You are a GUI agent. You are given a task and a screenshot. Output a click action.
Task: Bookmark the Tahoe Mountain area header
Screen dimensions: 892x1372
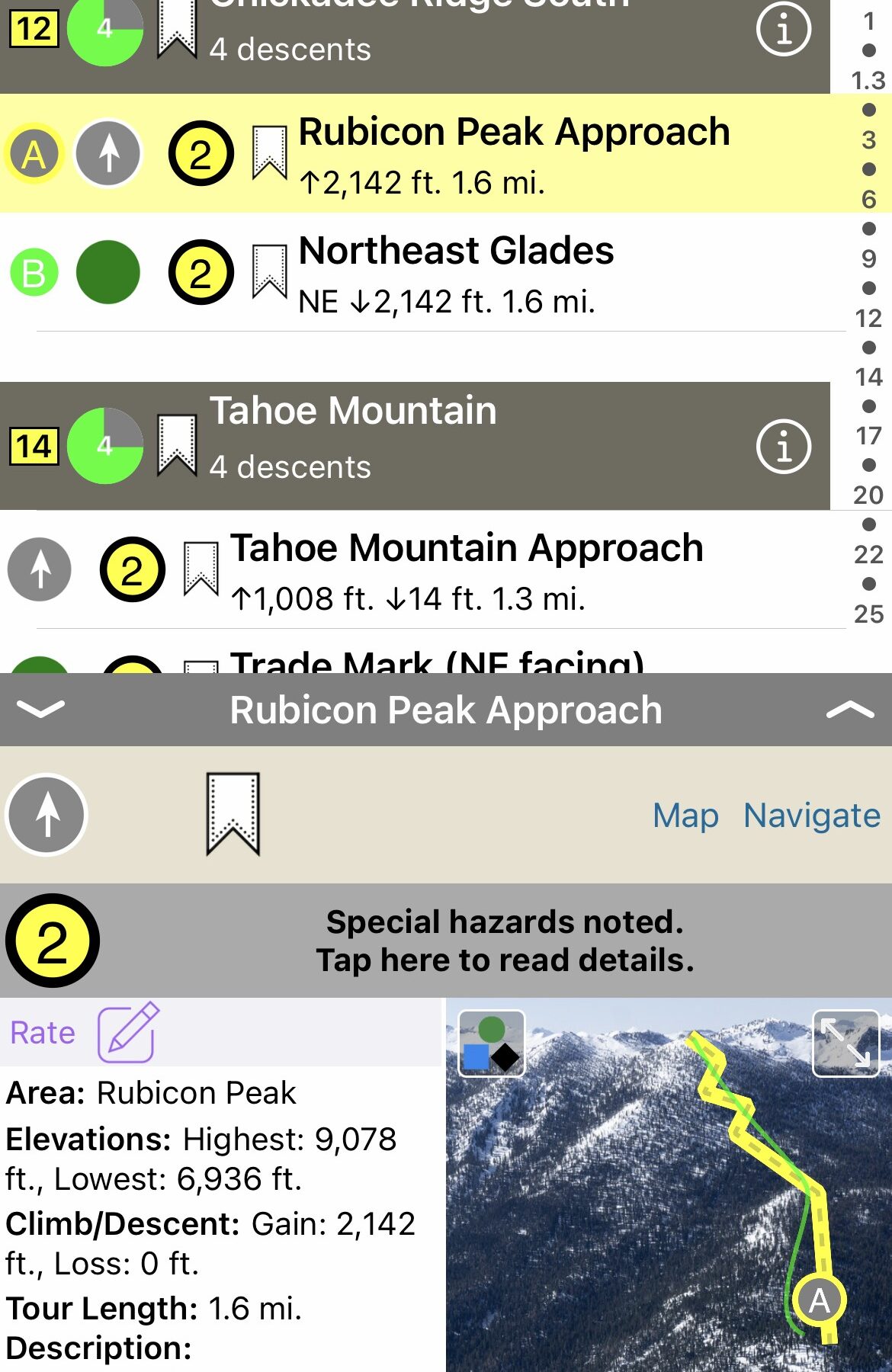(177, 446)
